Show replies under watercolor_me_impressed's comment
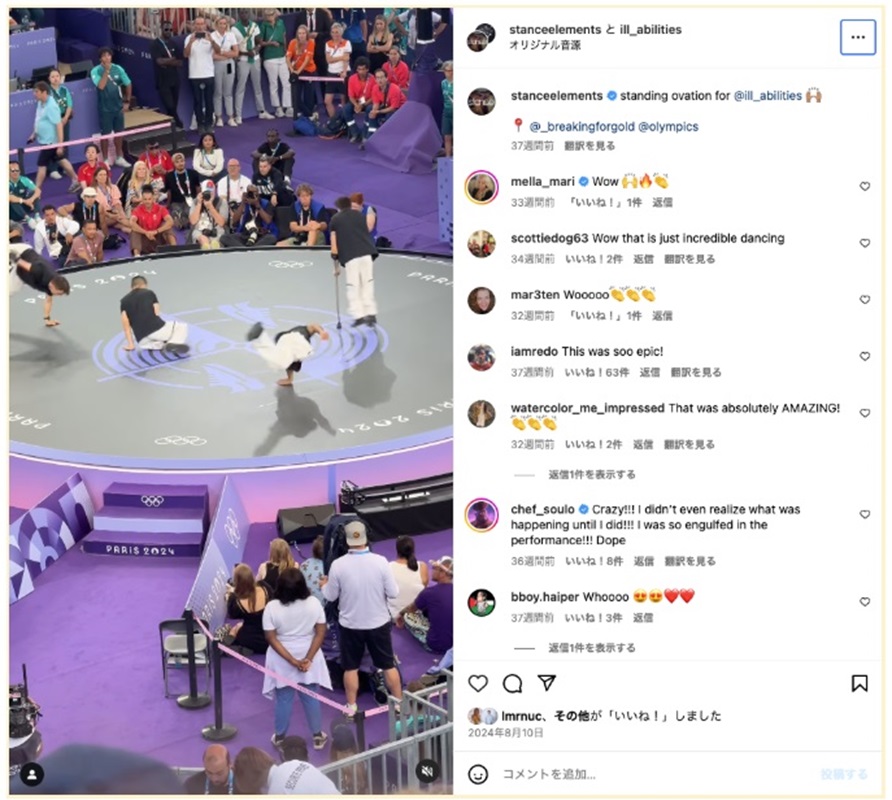 pos(591,475)
